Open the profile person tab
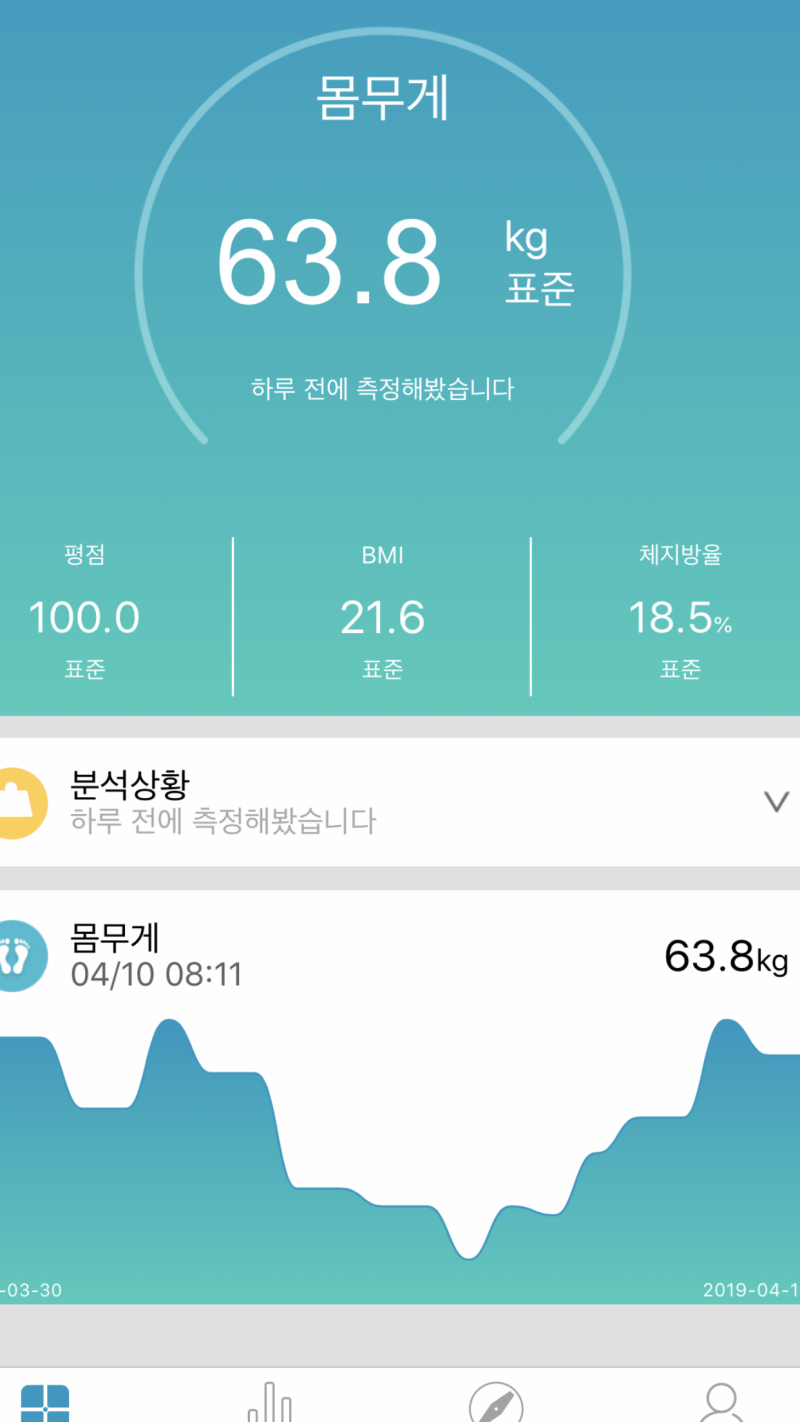This screenshot has width=800, height=1422. [x=721, y=1402]
